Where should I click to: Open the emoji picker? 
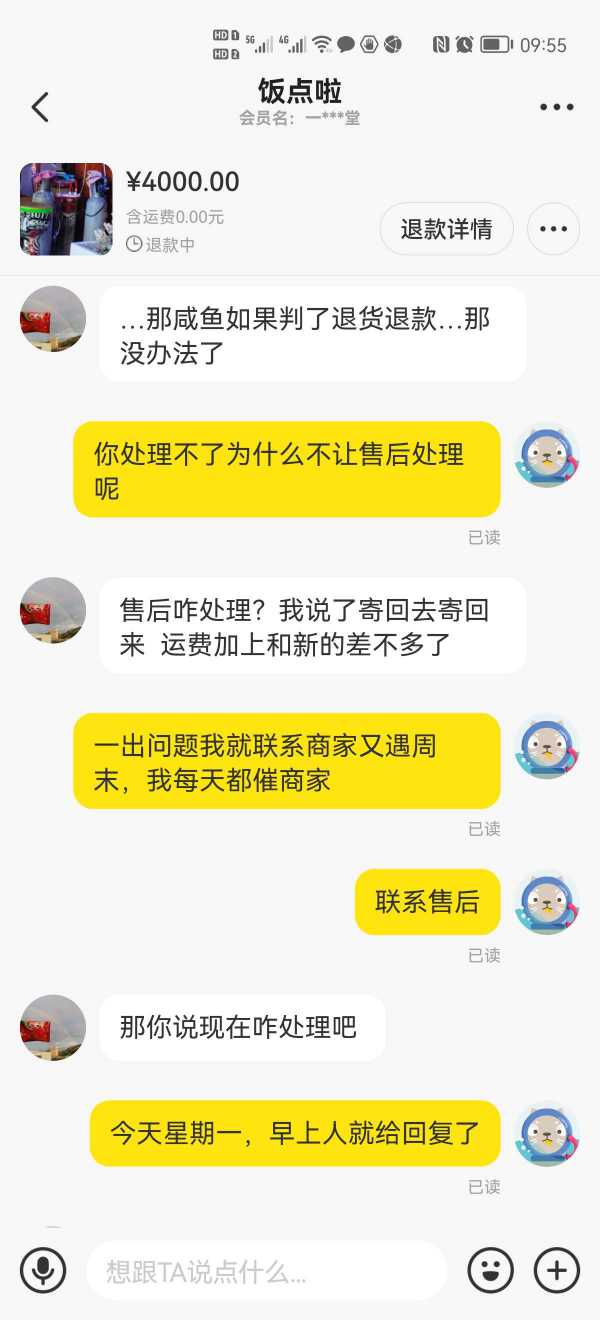pyautogui.click(x=490, y=1270)
